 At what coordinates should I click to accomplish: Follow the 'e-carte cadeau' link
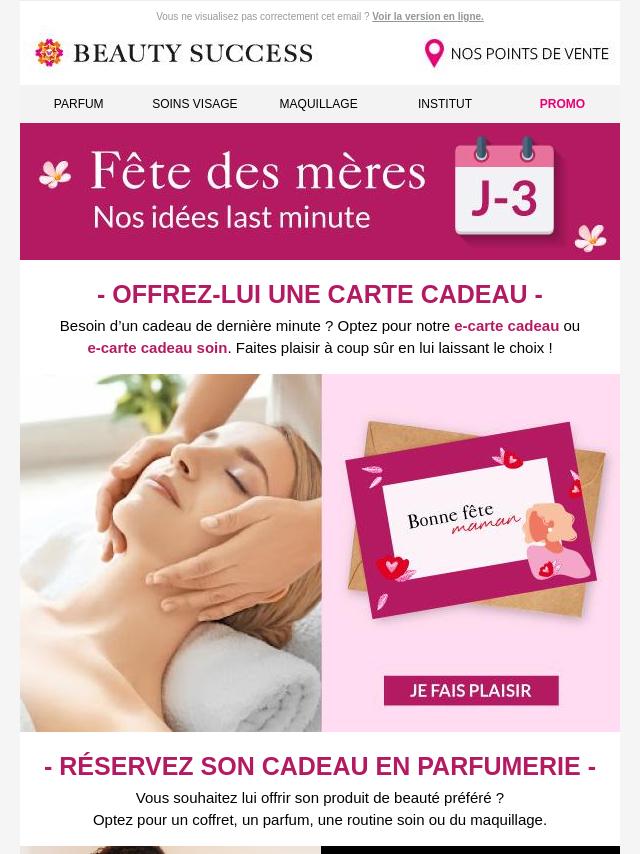click(506, 326)
